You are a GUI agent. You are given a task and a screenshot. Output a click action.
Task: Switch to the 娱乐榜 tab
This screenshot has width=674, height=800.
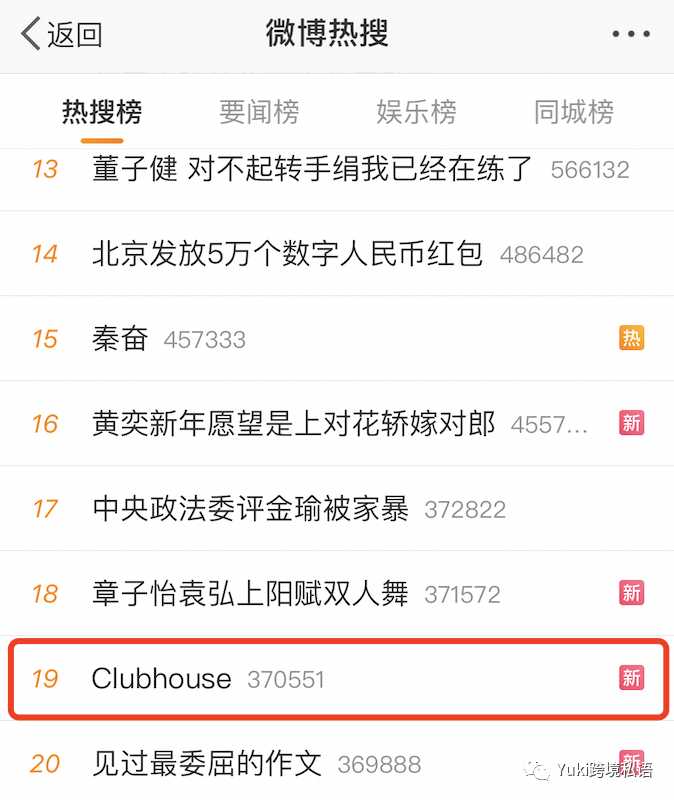pos(416,112)
